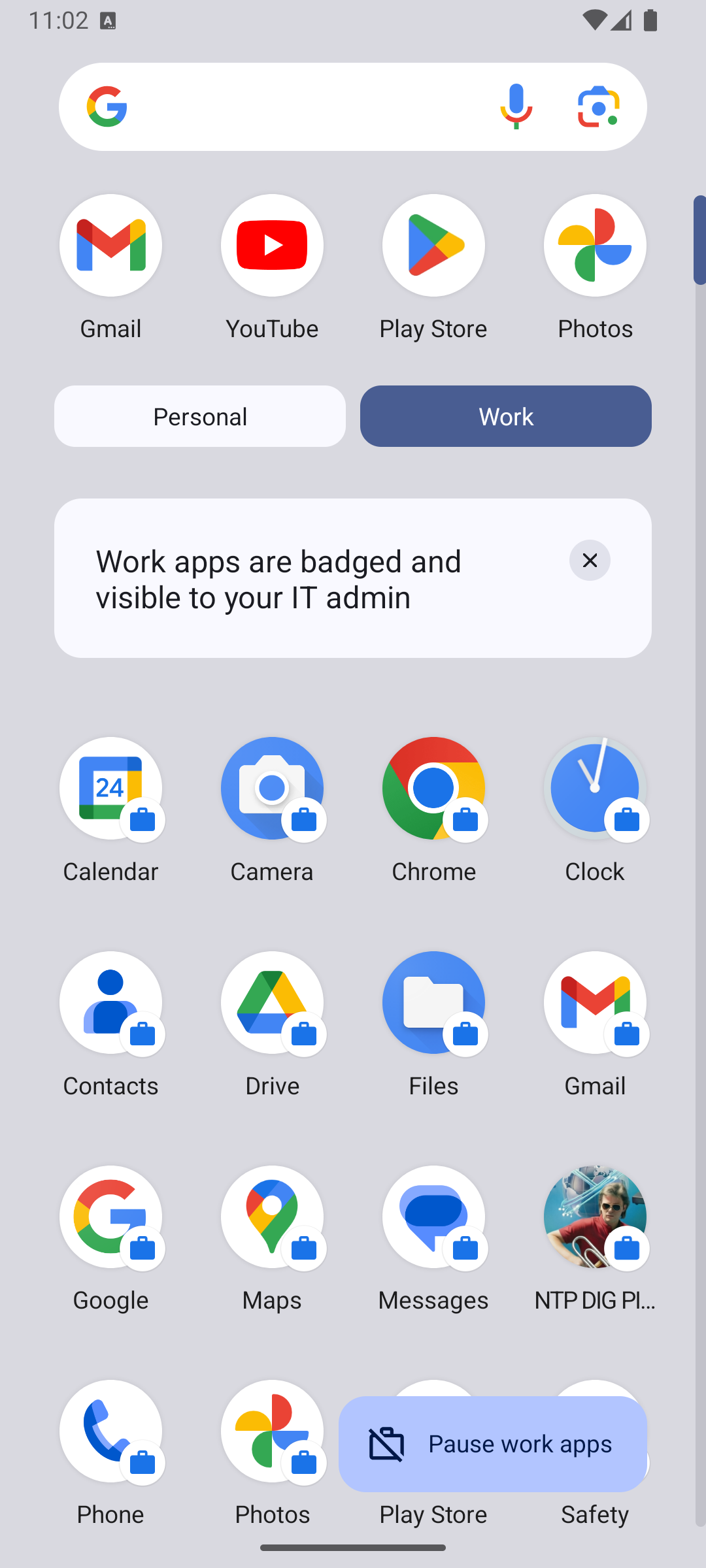Screen dimensions: 706x1568
Task: Open the Photos app in the suggestions row
Action: pos(595,268)
